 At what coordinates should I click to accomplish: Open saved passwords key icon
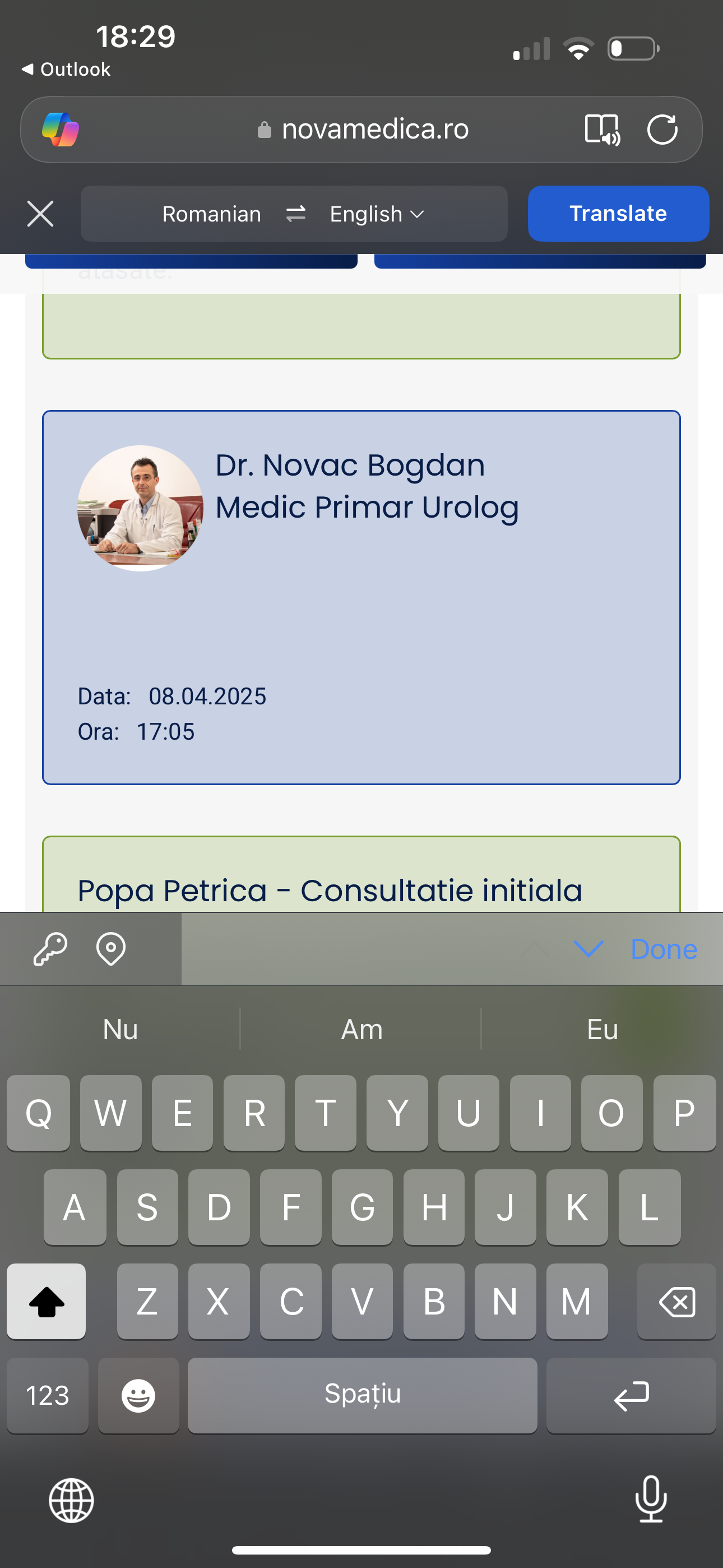[x=50, y=948]
